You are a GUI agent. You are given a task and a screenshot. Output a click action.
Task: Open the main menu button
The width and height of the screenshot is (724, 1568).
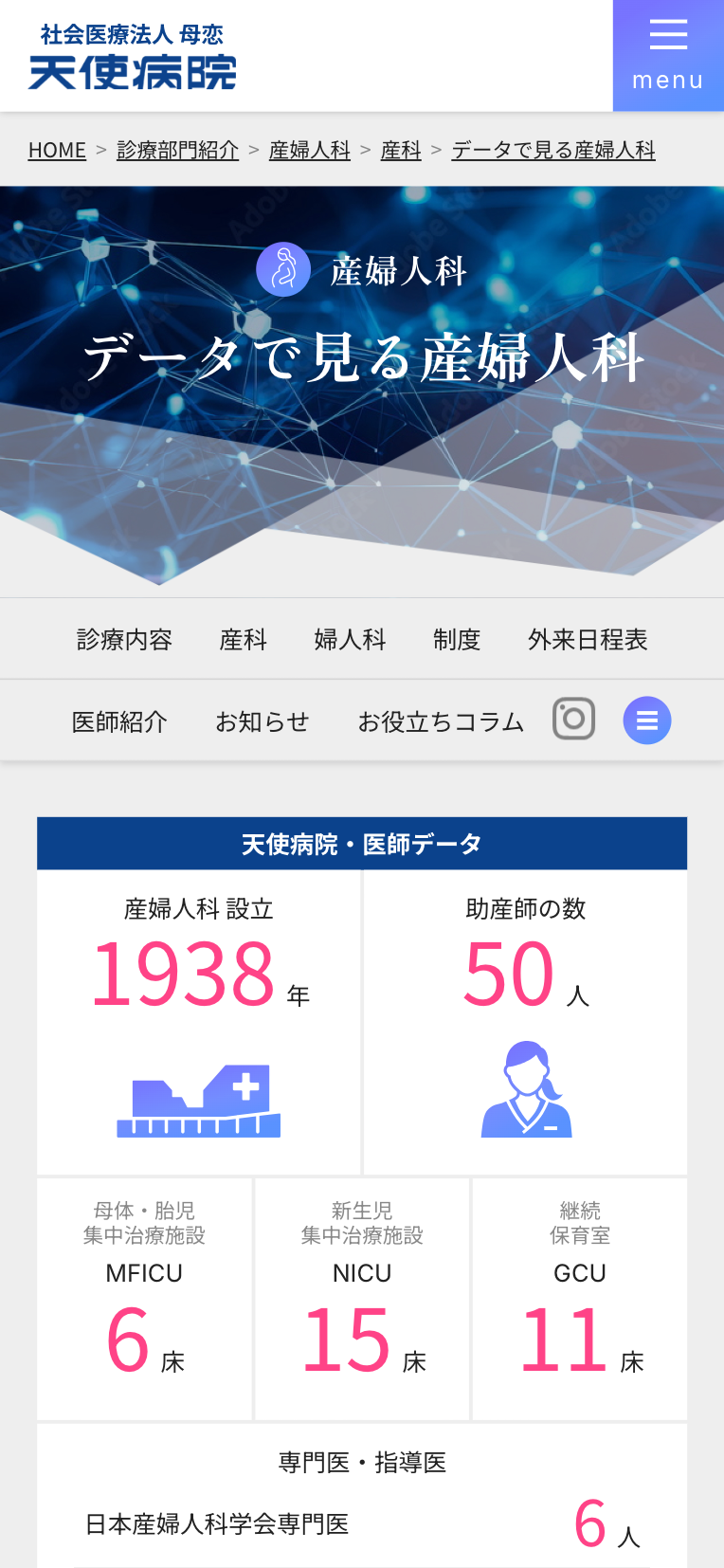tap(668, 56)
